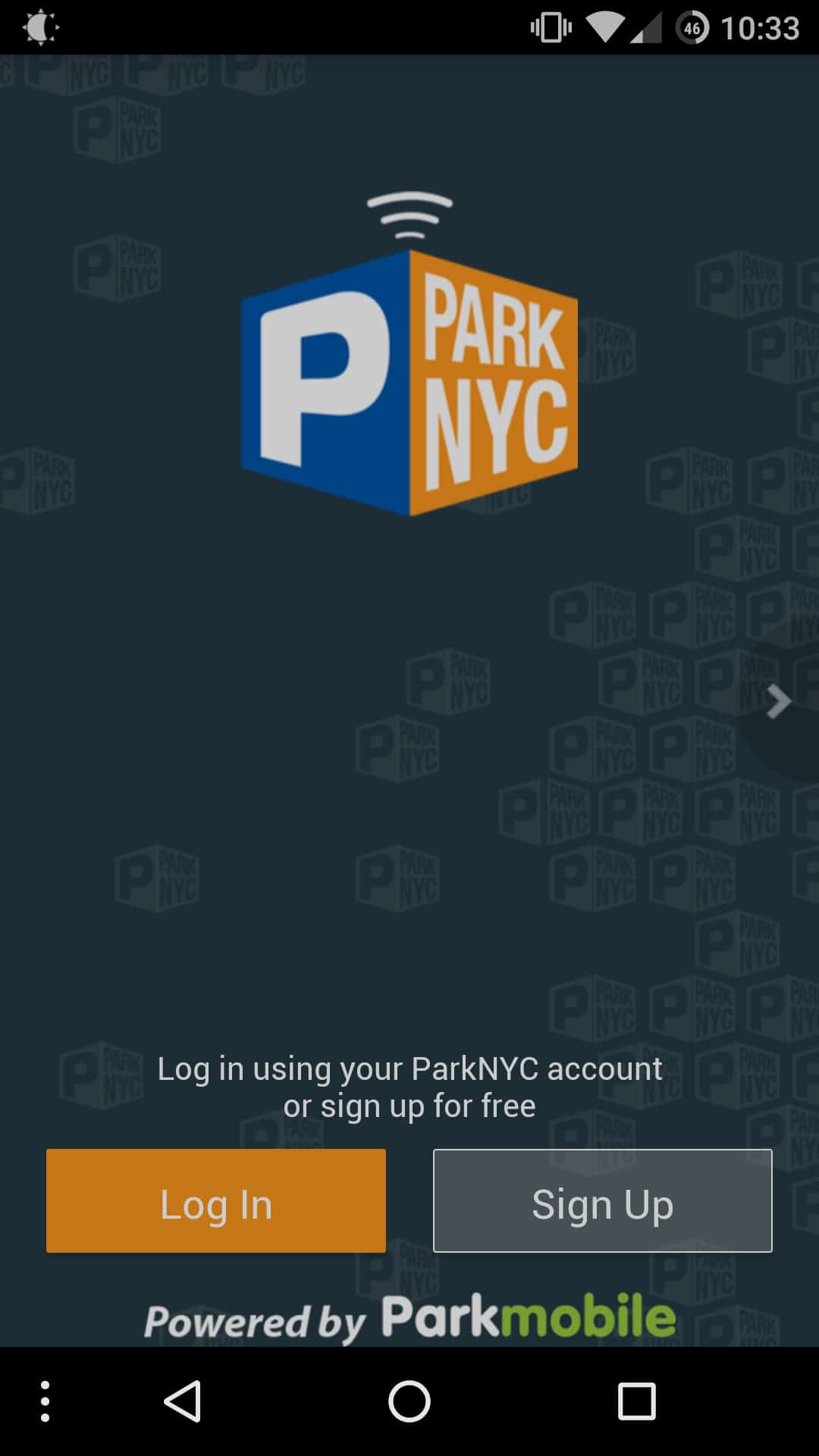Tap the Log In button
819x1456 pixels.
(216, 1201)
